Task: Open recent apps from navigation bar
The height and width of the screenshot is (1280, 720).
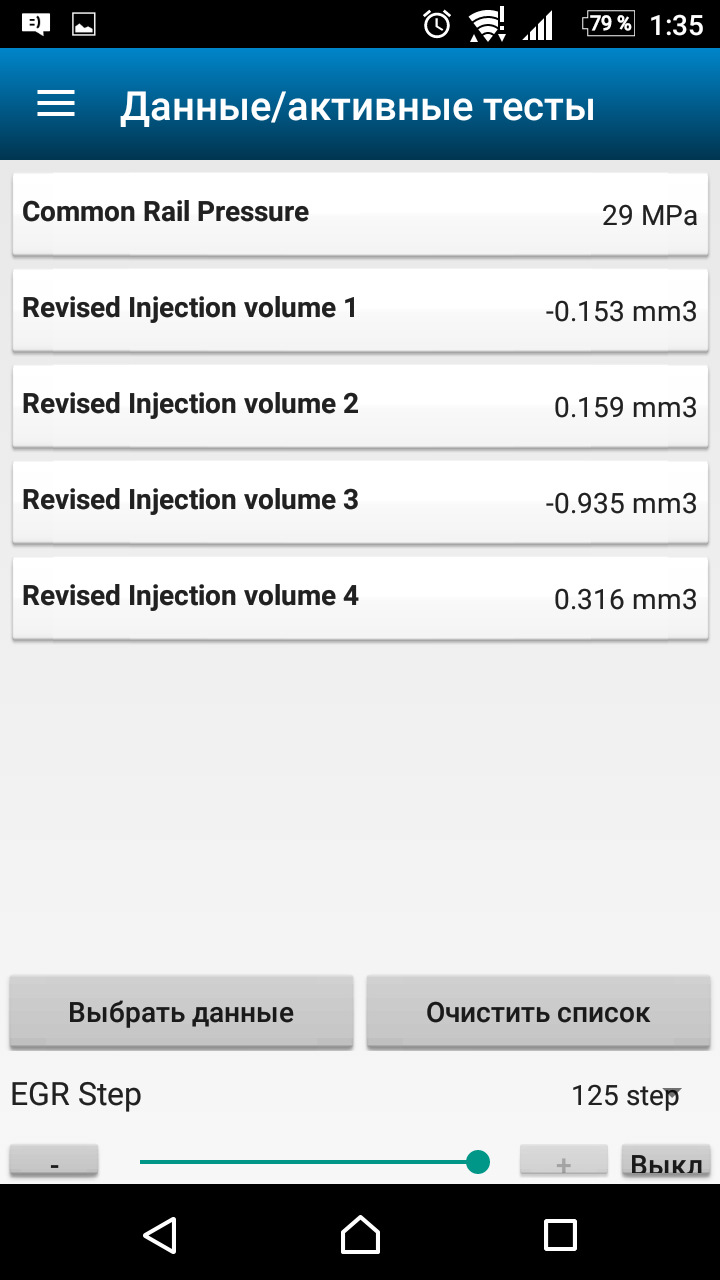Action: [560, 1234]
